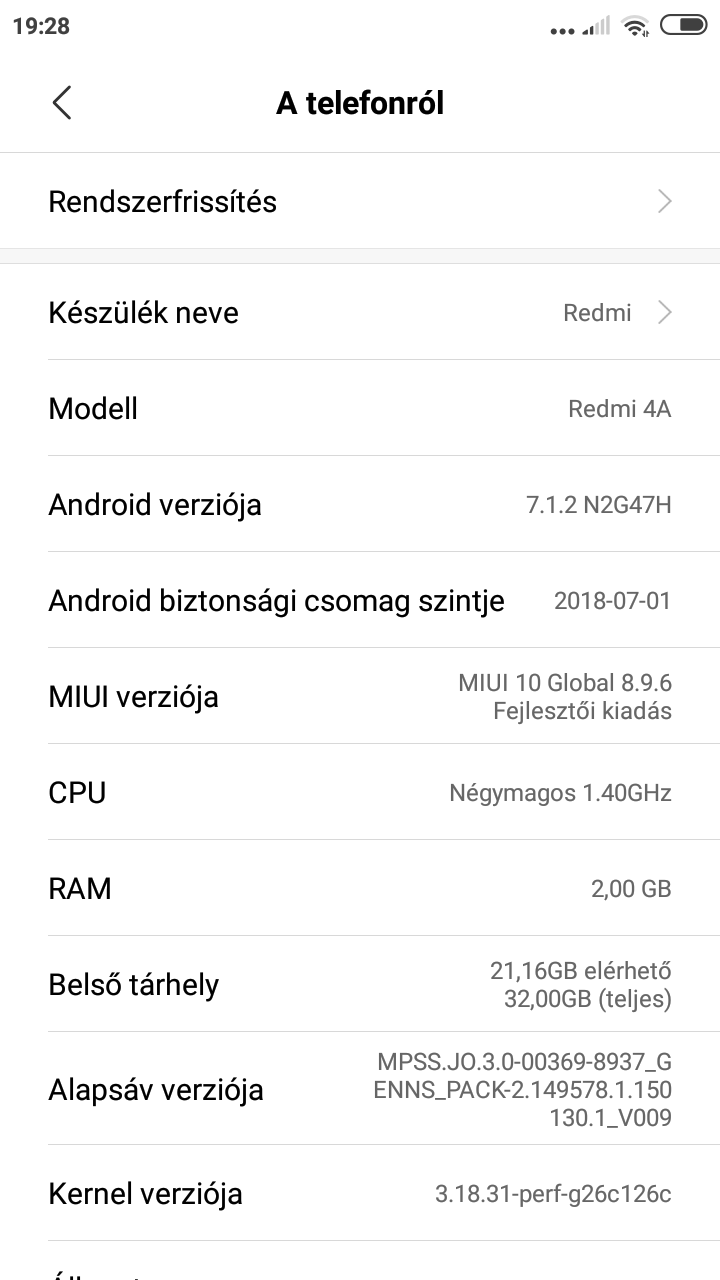Open the Rendszerfrissítés row
Screen dimensions: 720x1280
pyautogui.click(x=360, y=201)
